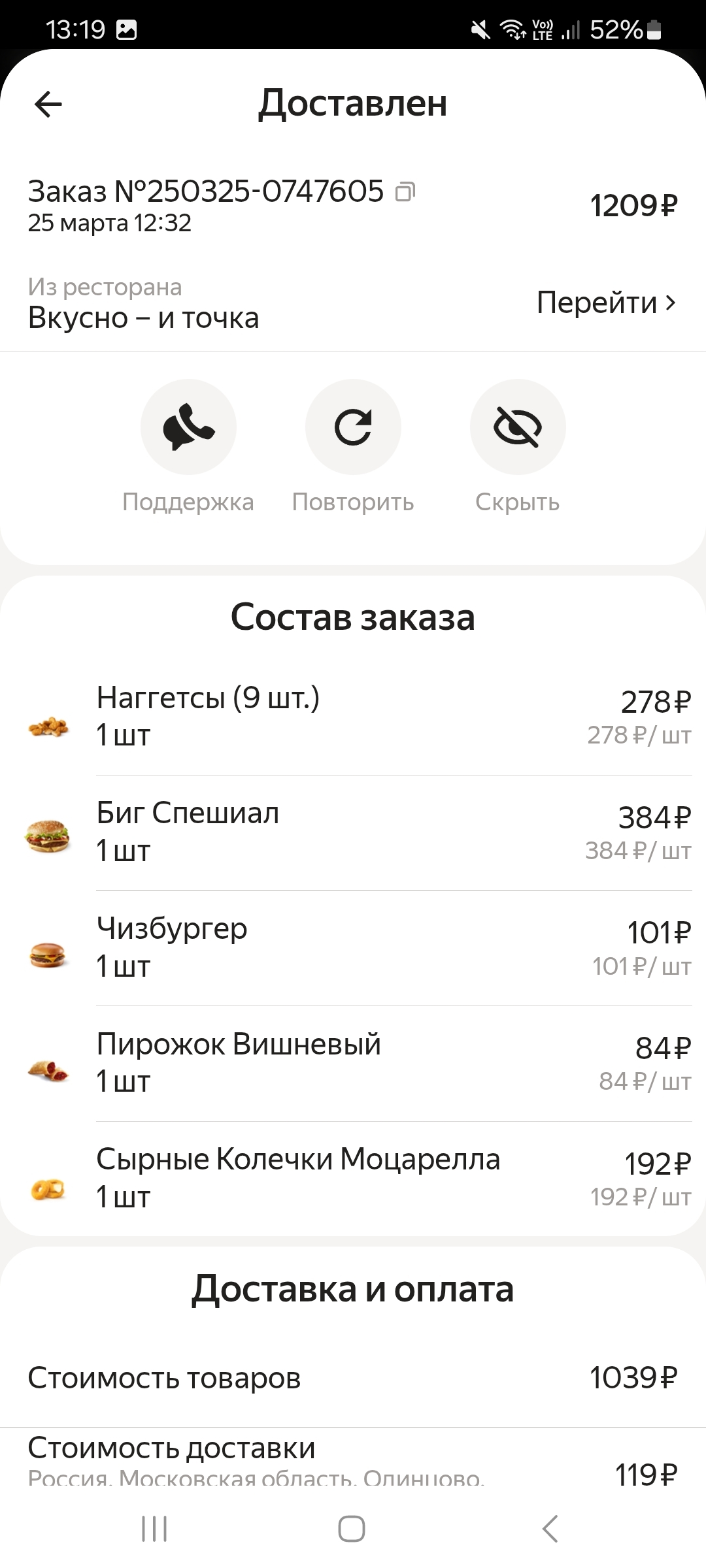
Task: Open the restaurant via Перейти
Action: coord(606,302)
